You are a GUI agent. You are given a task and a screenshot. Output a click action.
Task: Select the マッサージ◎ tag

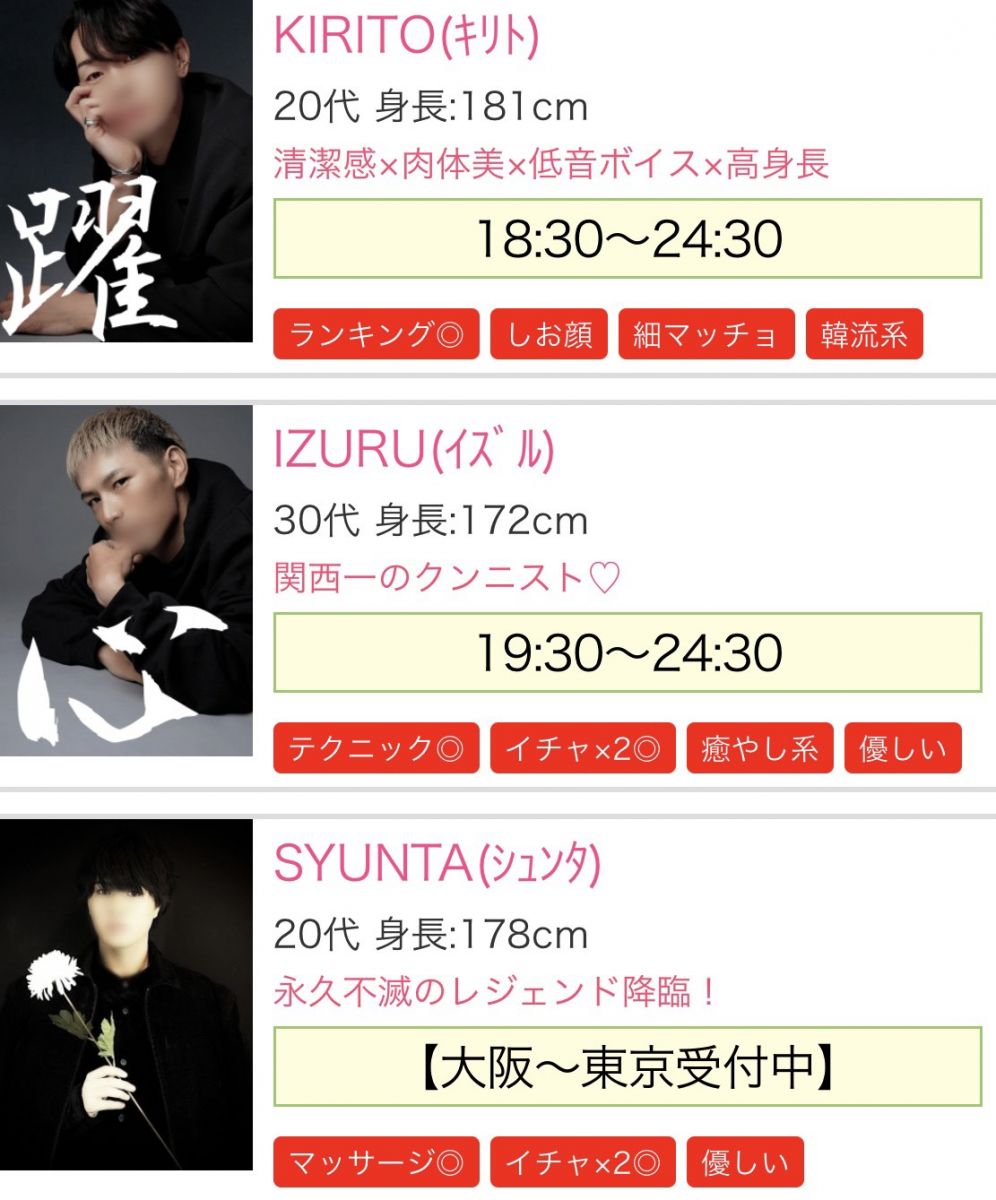tap(376, 1162)
